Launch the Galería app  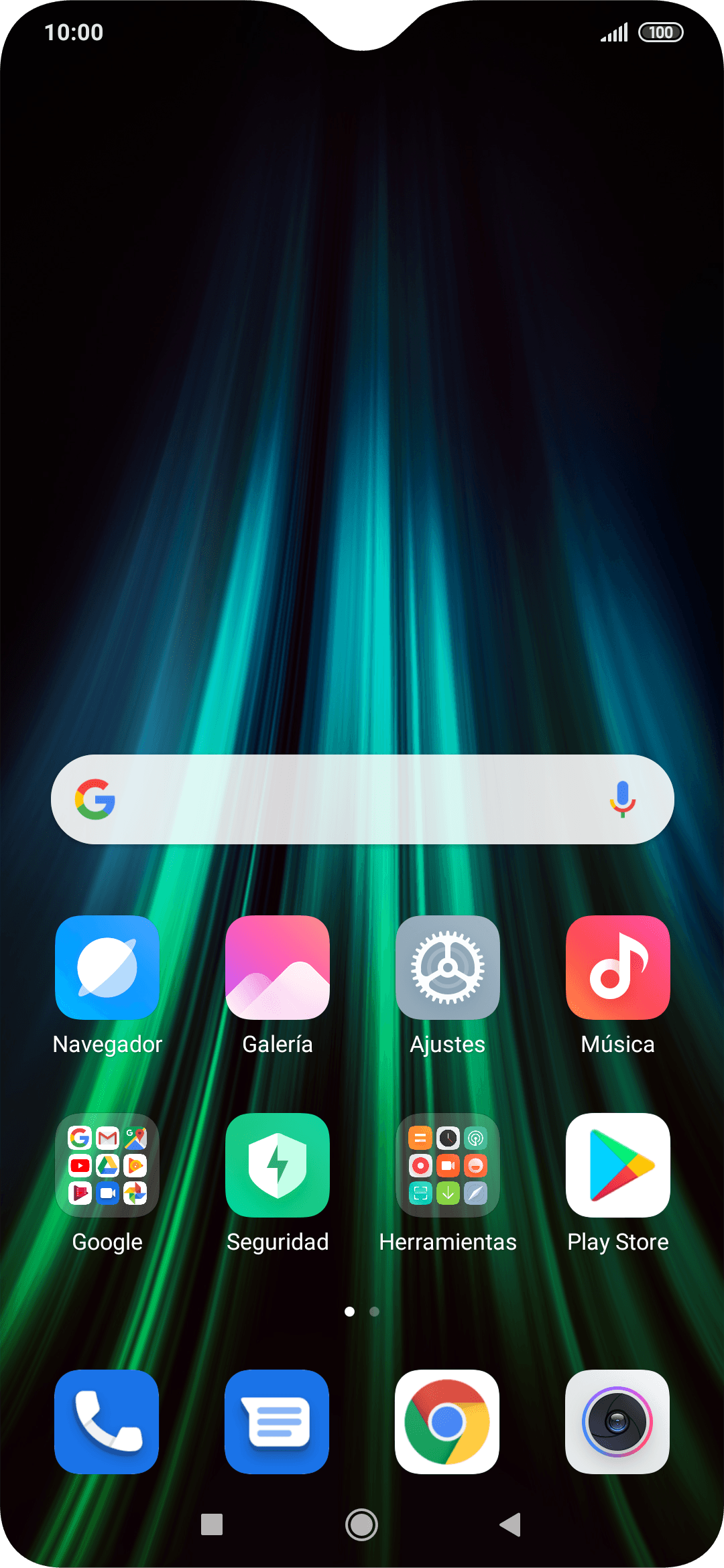click(278, 968)
